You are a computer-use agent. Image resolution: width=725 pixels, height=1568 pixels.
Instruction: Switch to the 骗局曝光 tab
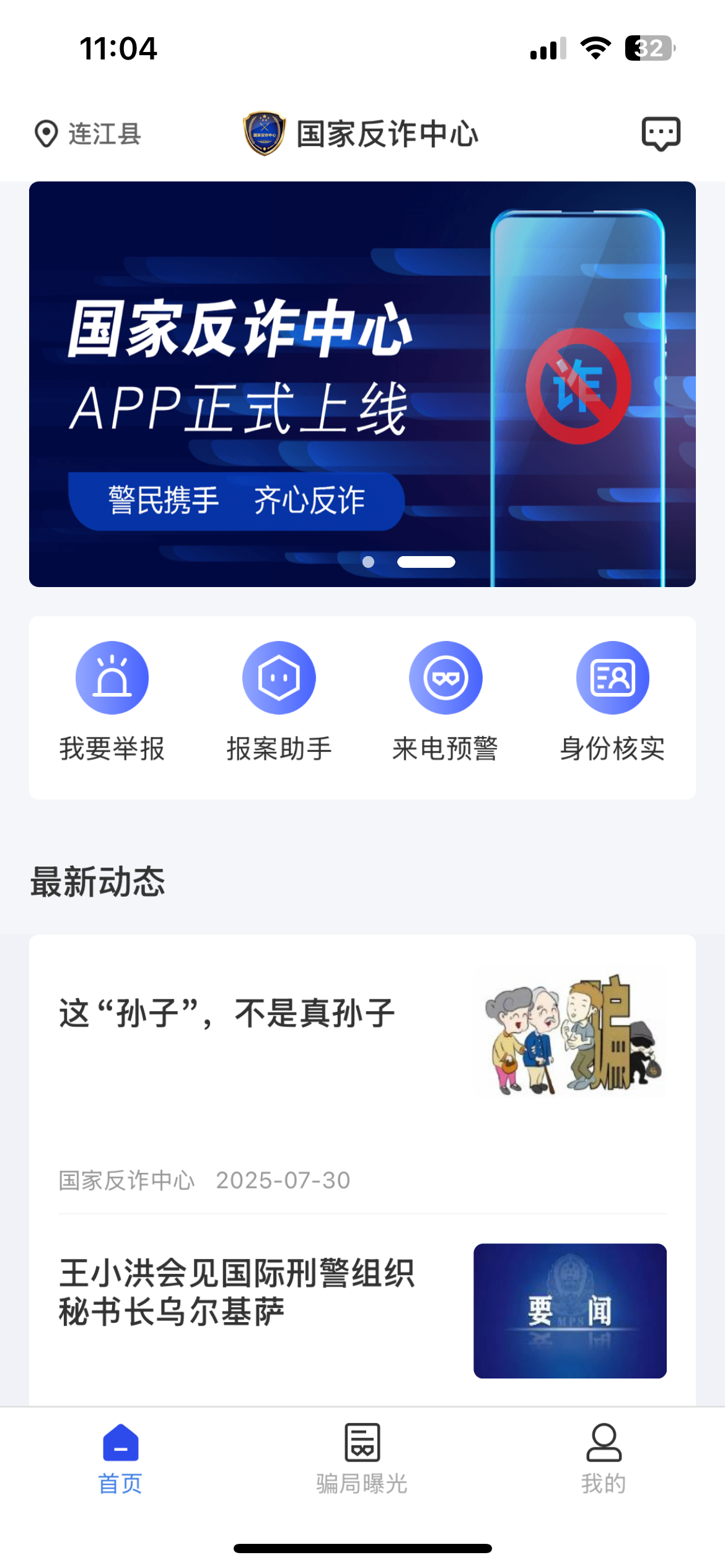(362, 1458)
